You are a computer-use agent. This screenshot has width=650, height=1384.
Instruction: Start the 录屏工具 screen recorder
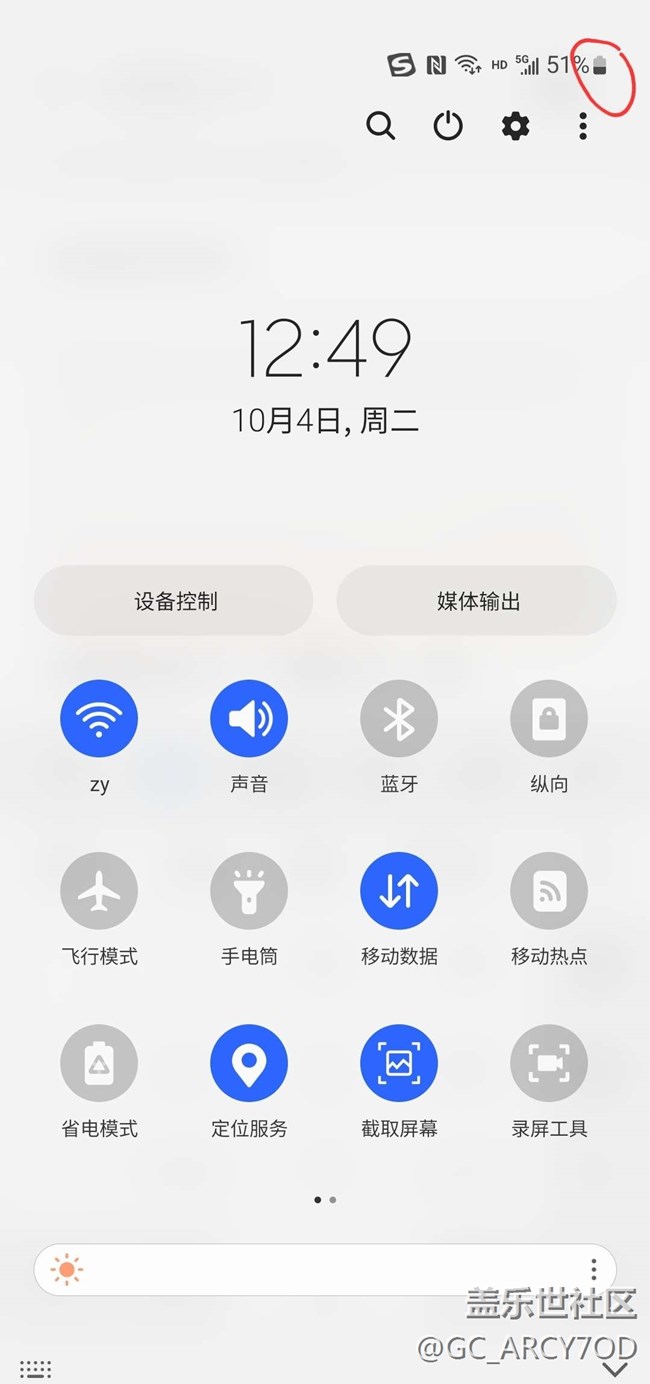549,1064
